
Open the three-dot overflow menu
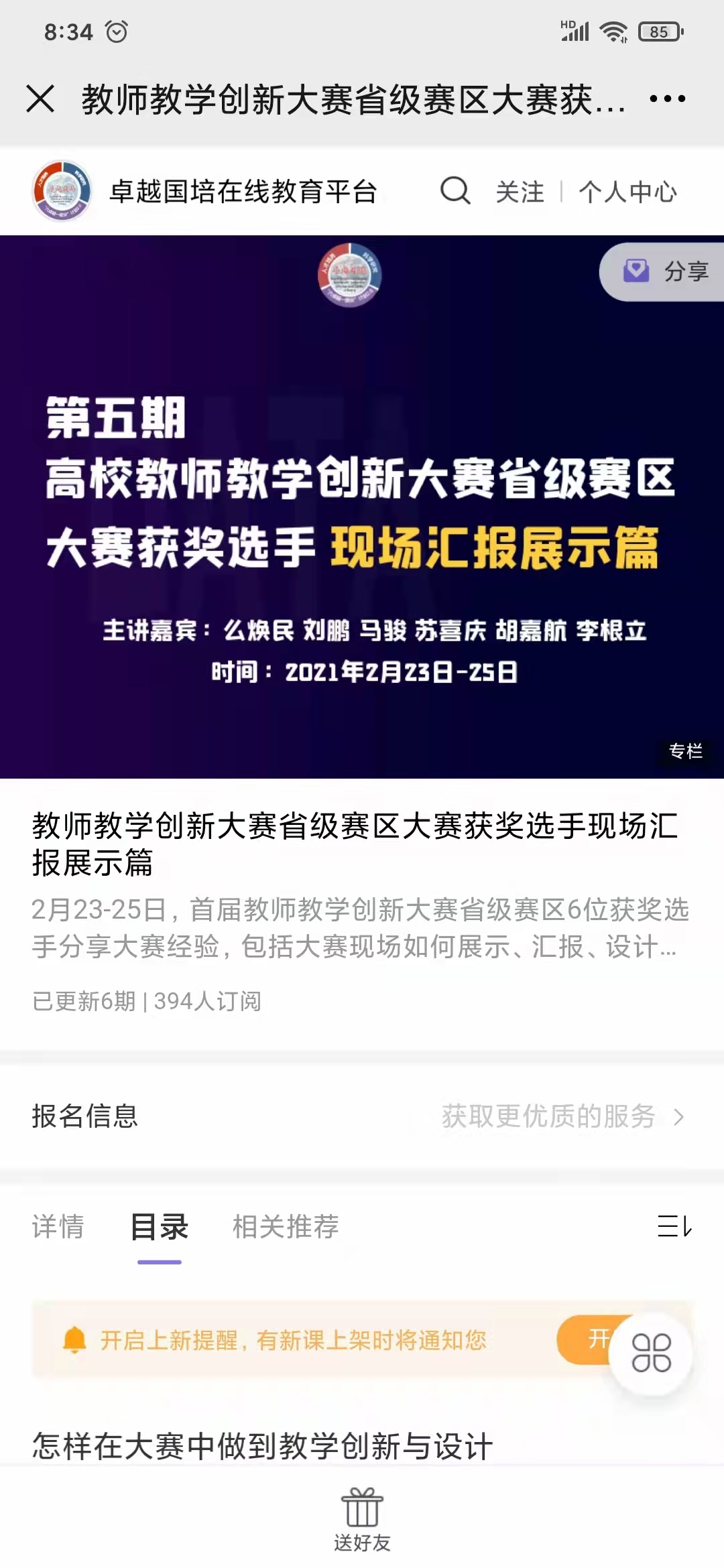[x=667, y=99]
